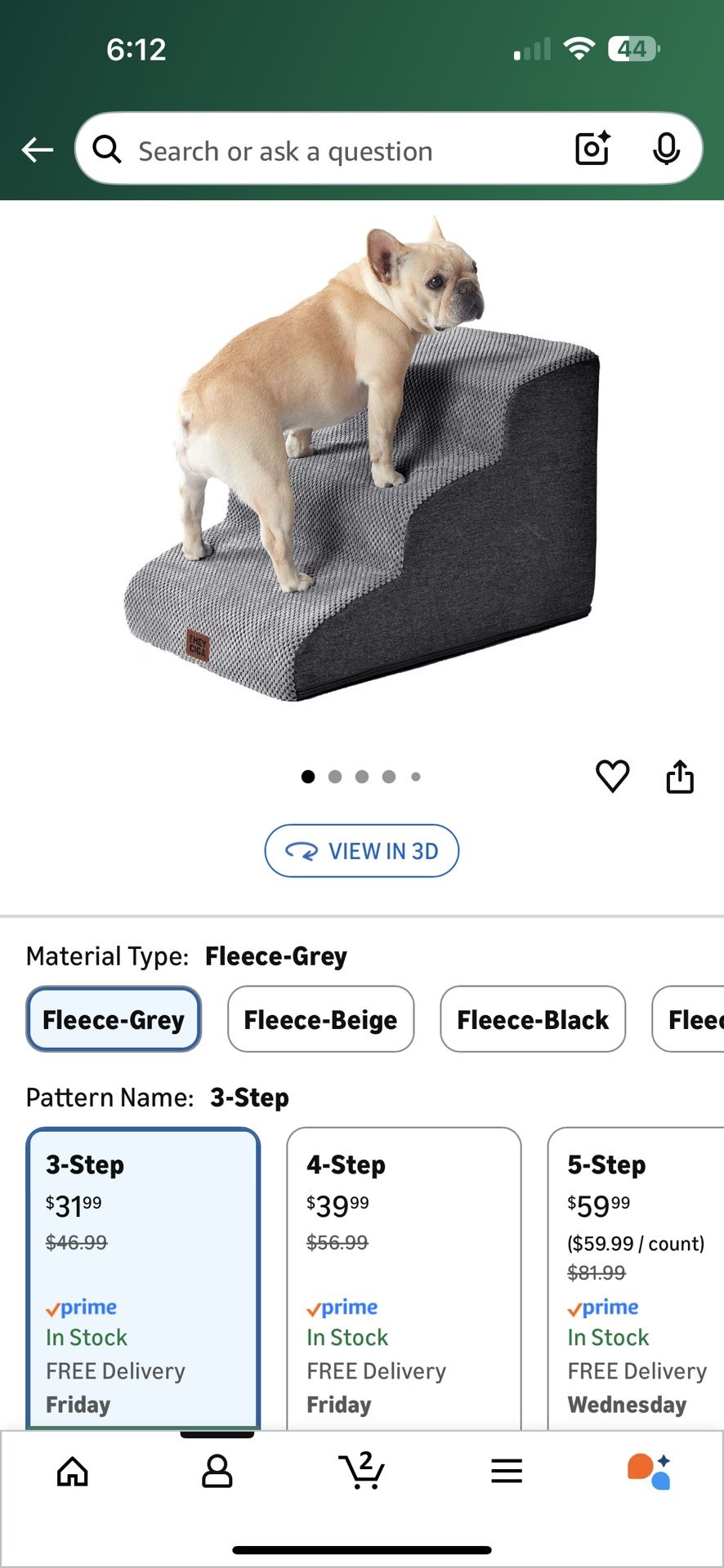Screen dimensions: 724x1568
Task: Tap the microphone to search by voice
Action: [x=667, y=149]
